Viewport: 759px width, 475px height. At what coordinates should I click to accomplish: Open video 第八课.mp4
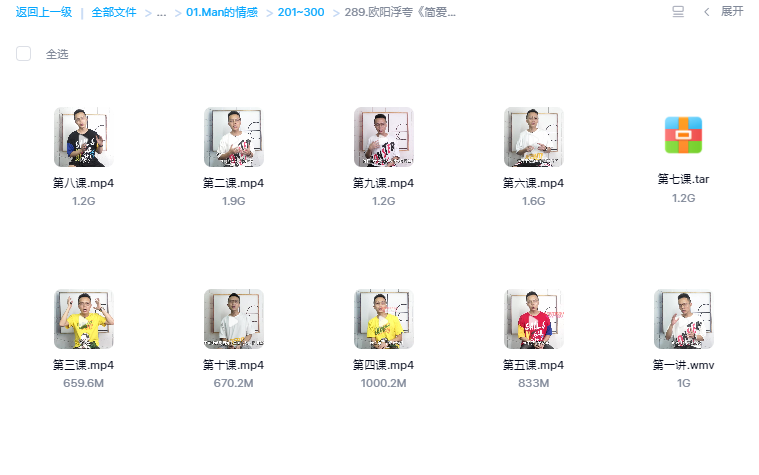83,137
